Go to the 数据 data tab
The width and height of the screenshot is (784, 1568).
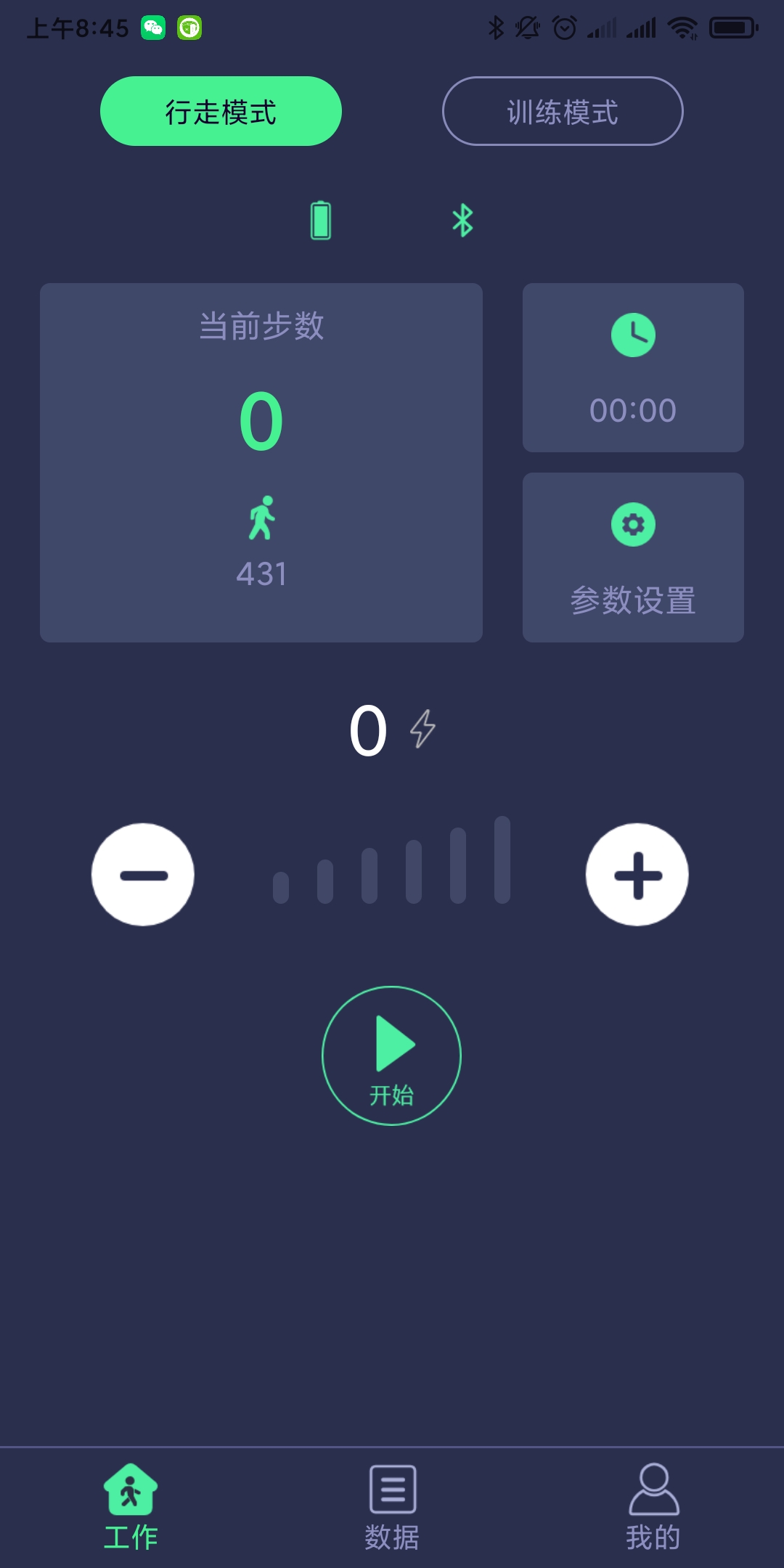pos(392,1507)
